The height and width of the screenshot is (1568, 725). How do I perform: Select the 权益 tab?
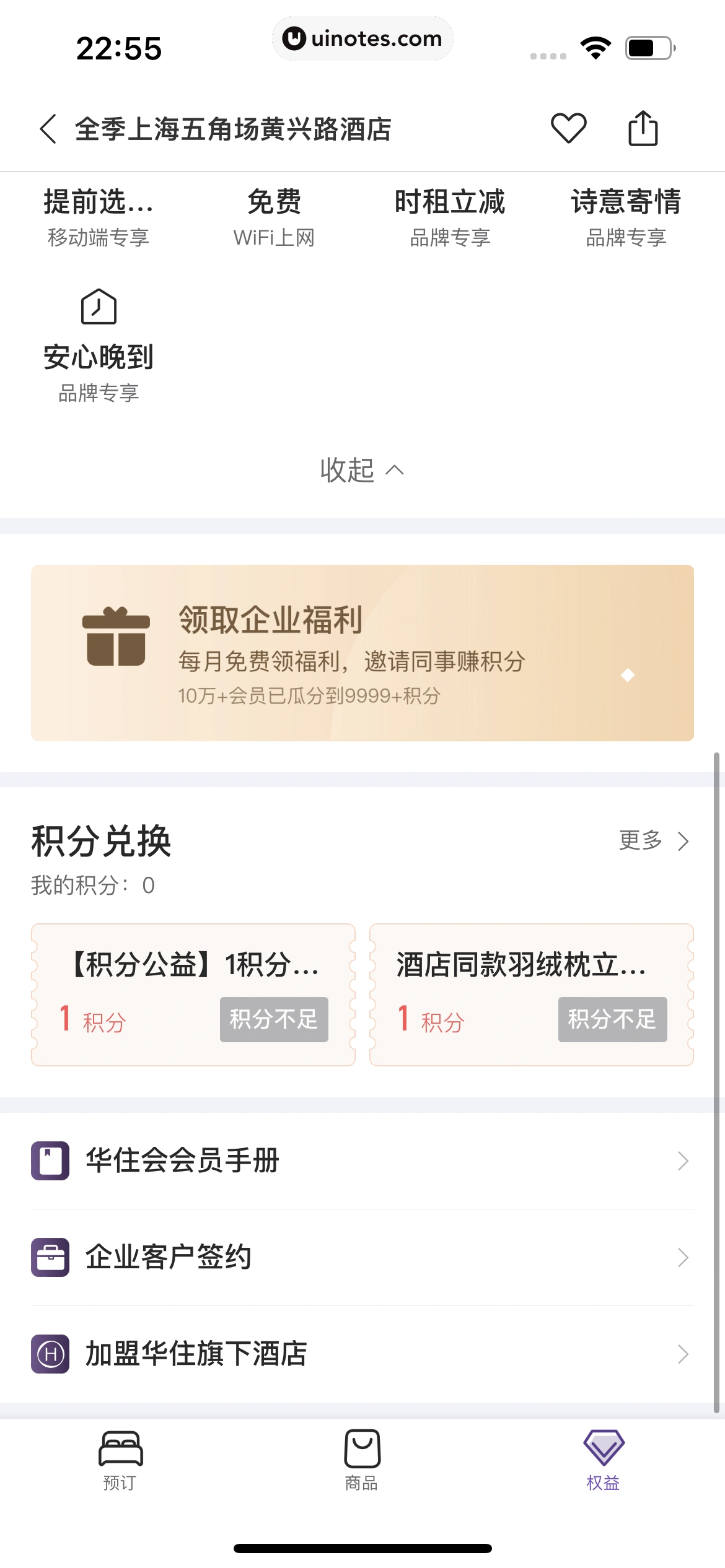(x=604, y=1460)
